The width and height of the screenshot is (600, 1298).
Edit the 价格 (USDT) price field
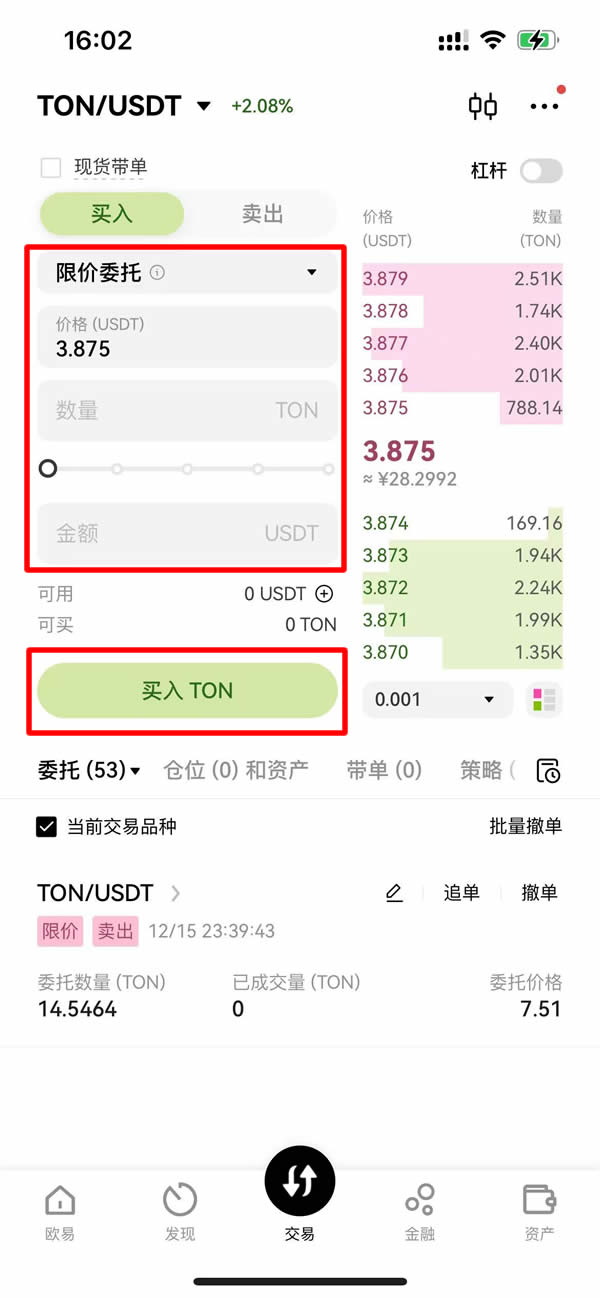[x=187, y=338]
